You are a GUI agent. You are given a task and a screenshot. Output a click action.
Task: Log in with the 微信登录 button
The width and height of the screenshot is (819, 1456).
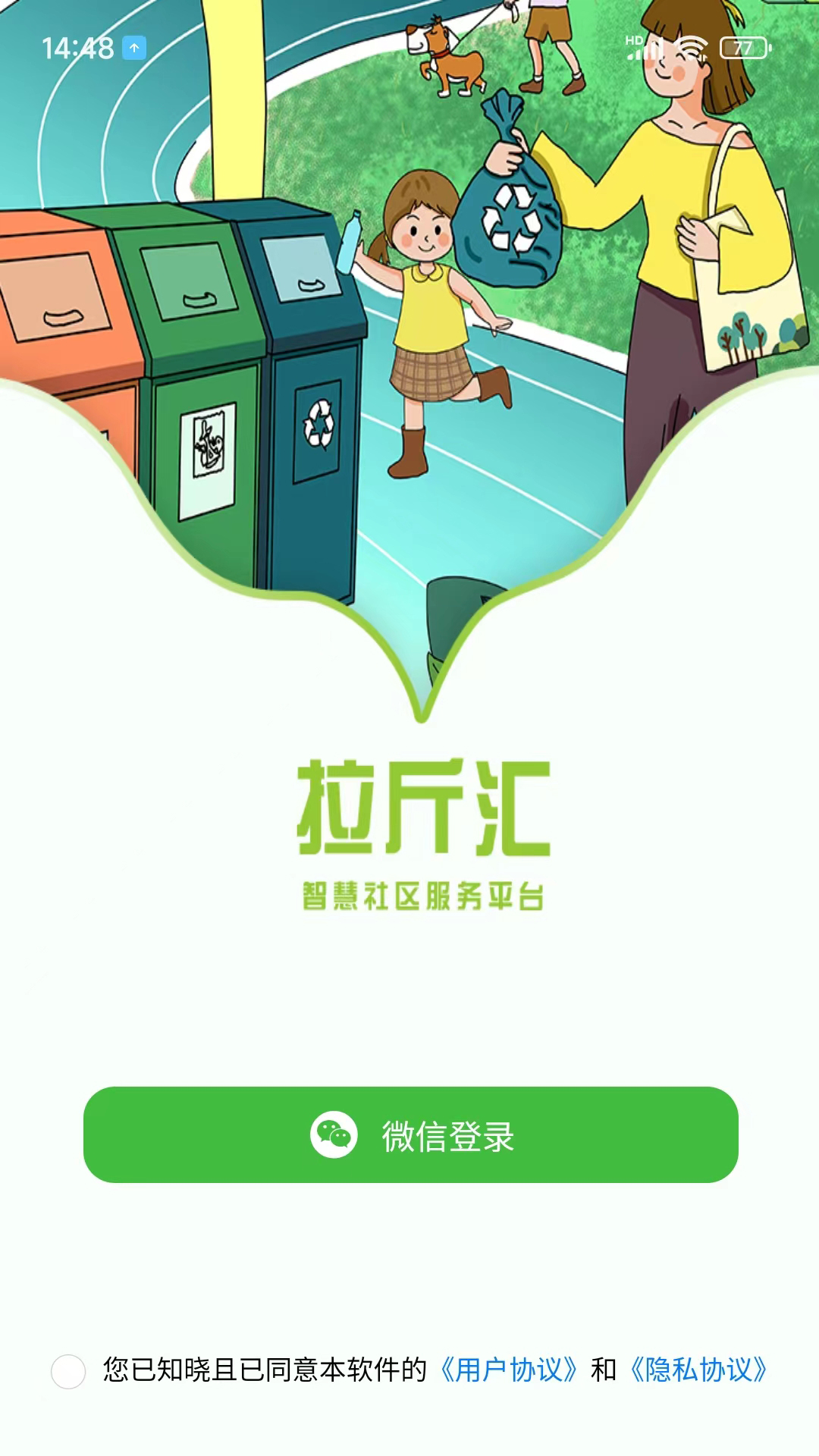[x=410, y=1134]
